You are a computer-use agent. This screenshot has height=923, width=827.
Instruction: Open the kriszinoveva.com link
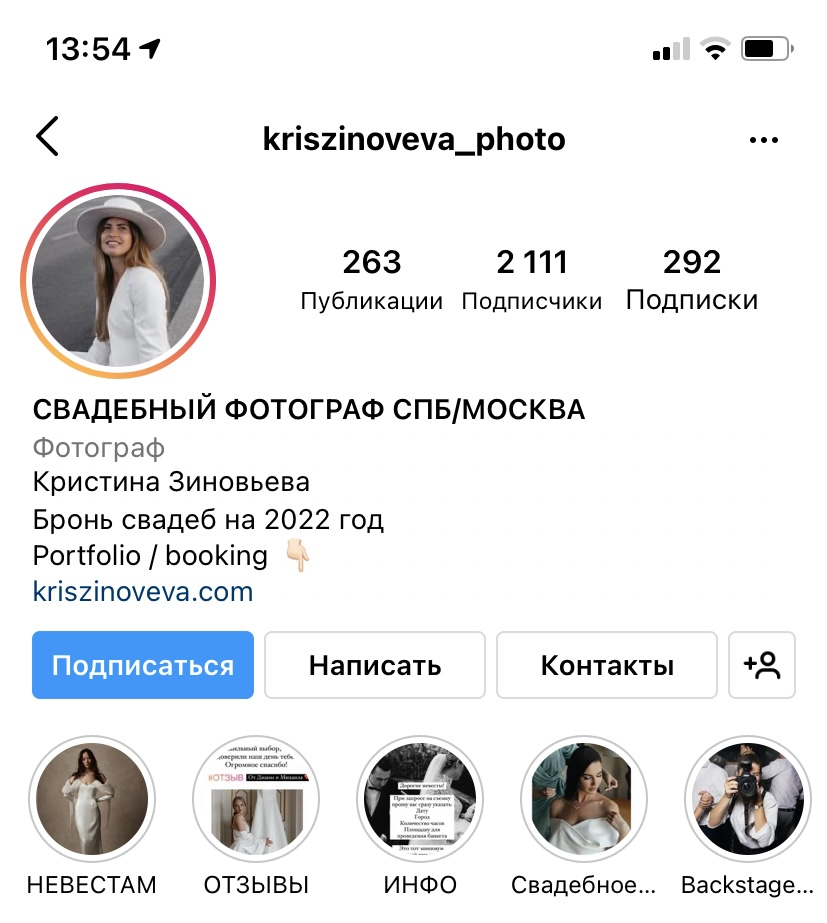(x=143, y=592)
